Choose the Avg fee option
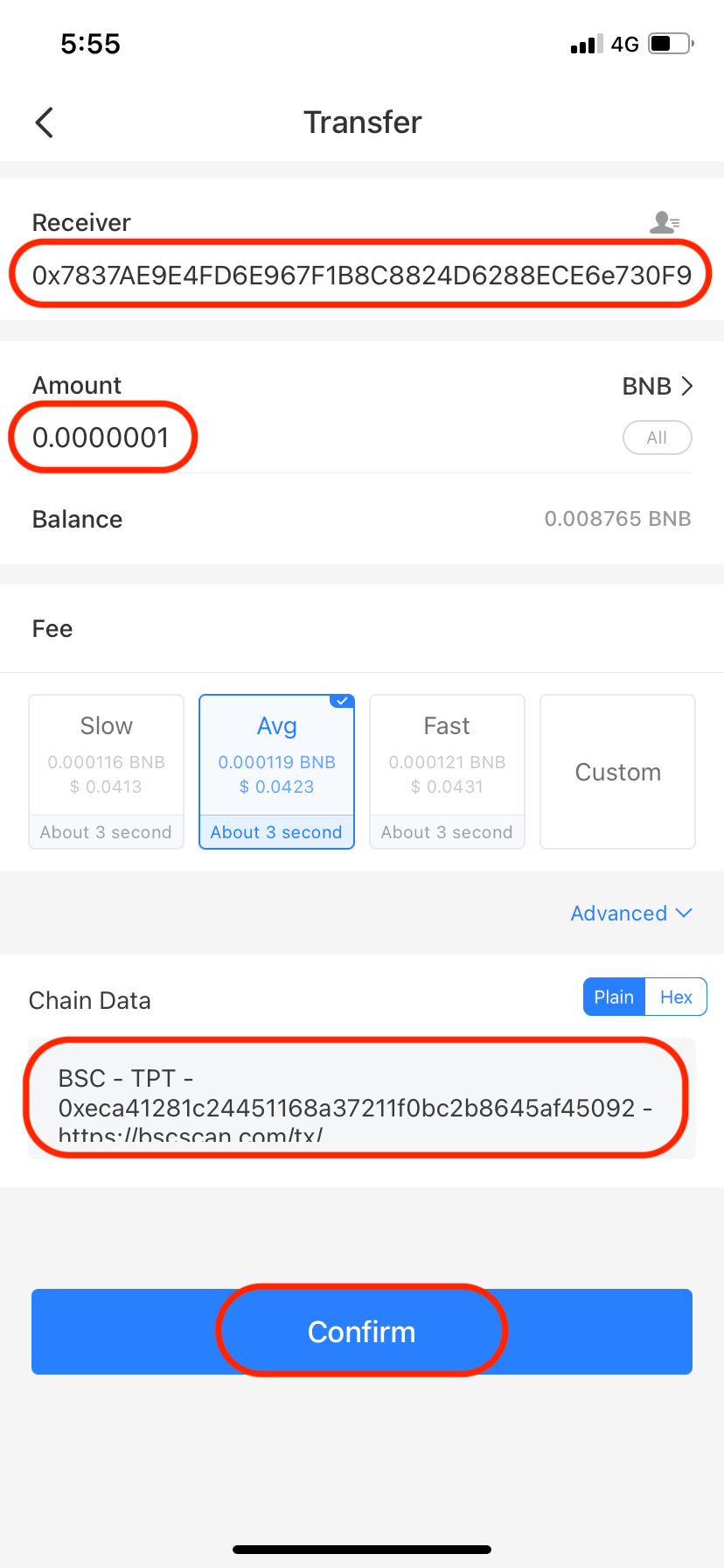Screen dimensions: 724x1568 (276, 771)
